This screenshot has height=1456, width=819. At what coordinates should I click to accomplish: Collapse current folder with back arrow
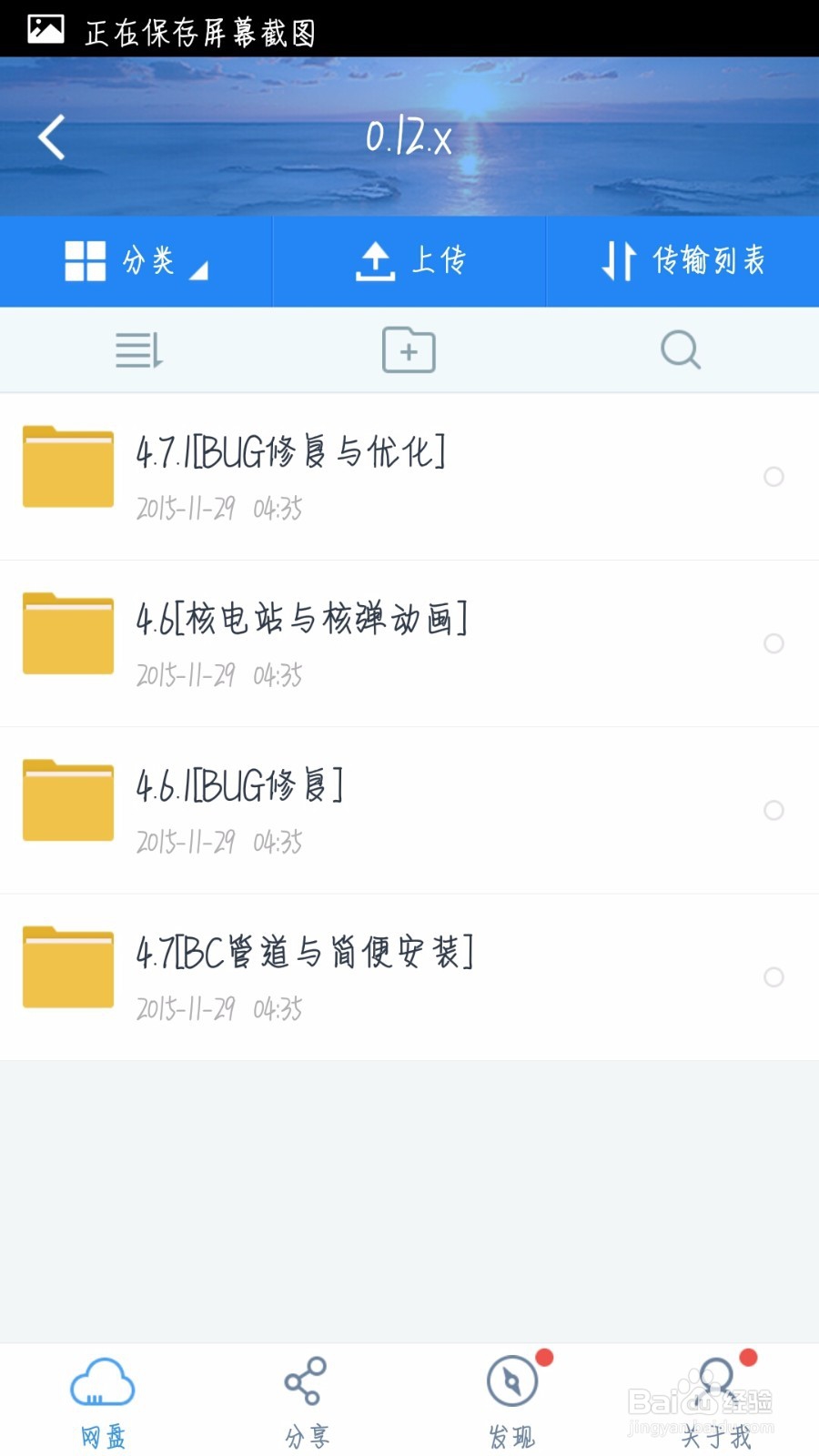tap(50, 136)
